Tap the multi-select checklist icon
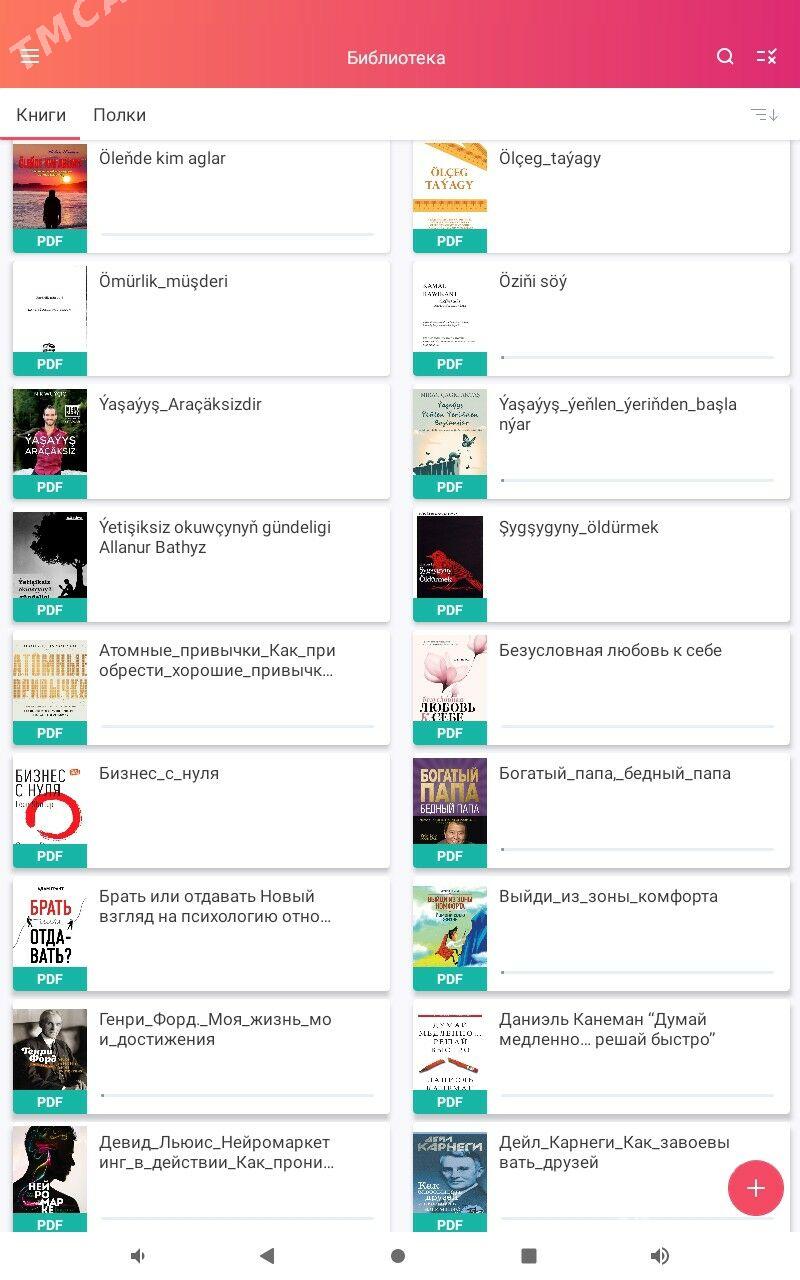The width and height of the screenshot is (800, 1280). [x=767, y=57]
